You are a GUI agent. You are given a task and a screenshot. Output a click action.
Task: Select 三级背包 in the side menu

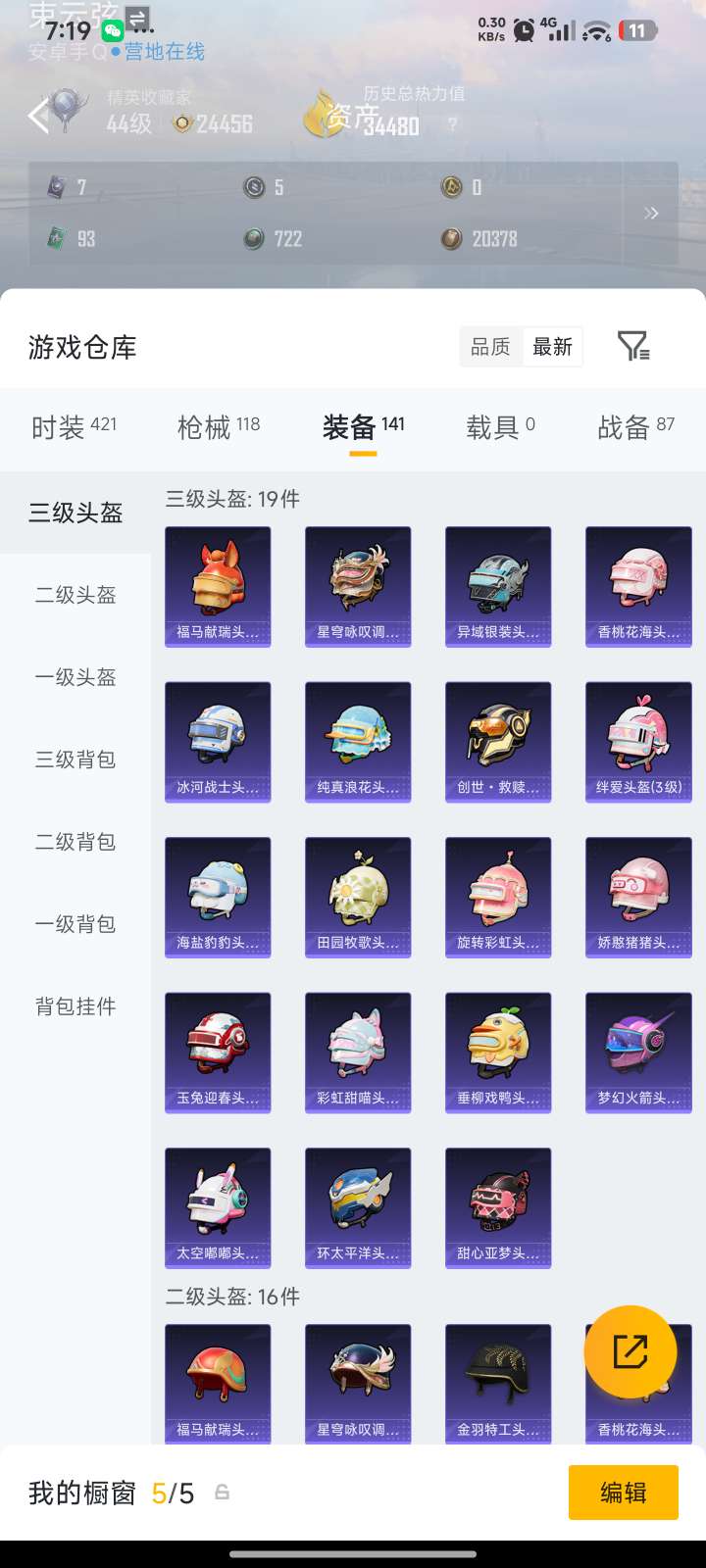76,759
